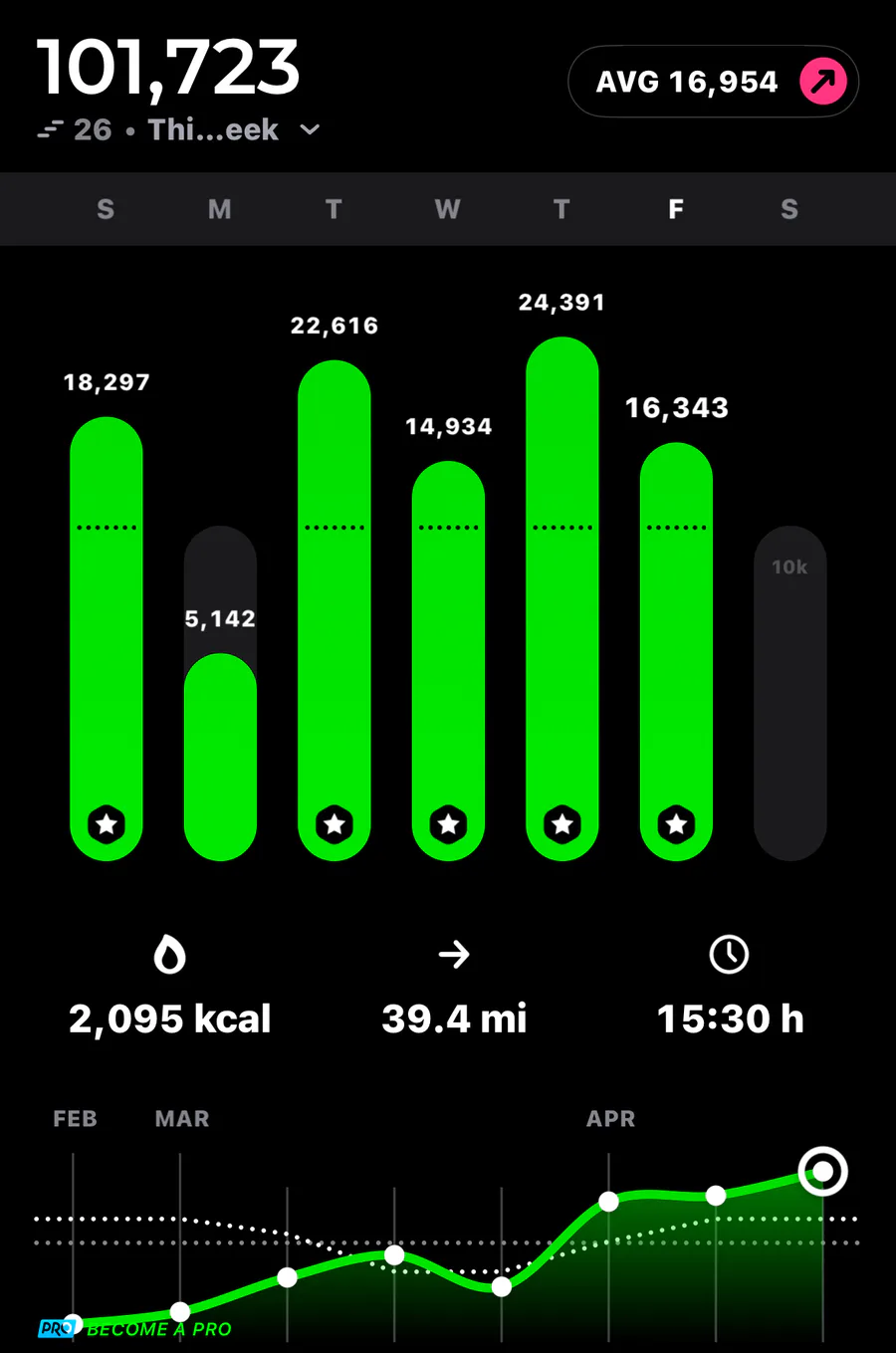Select the Friday bar with 16,343 steps

pos(676,651)
